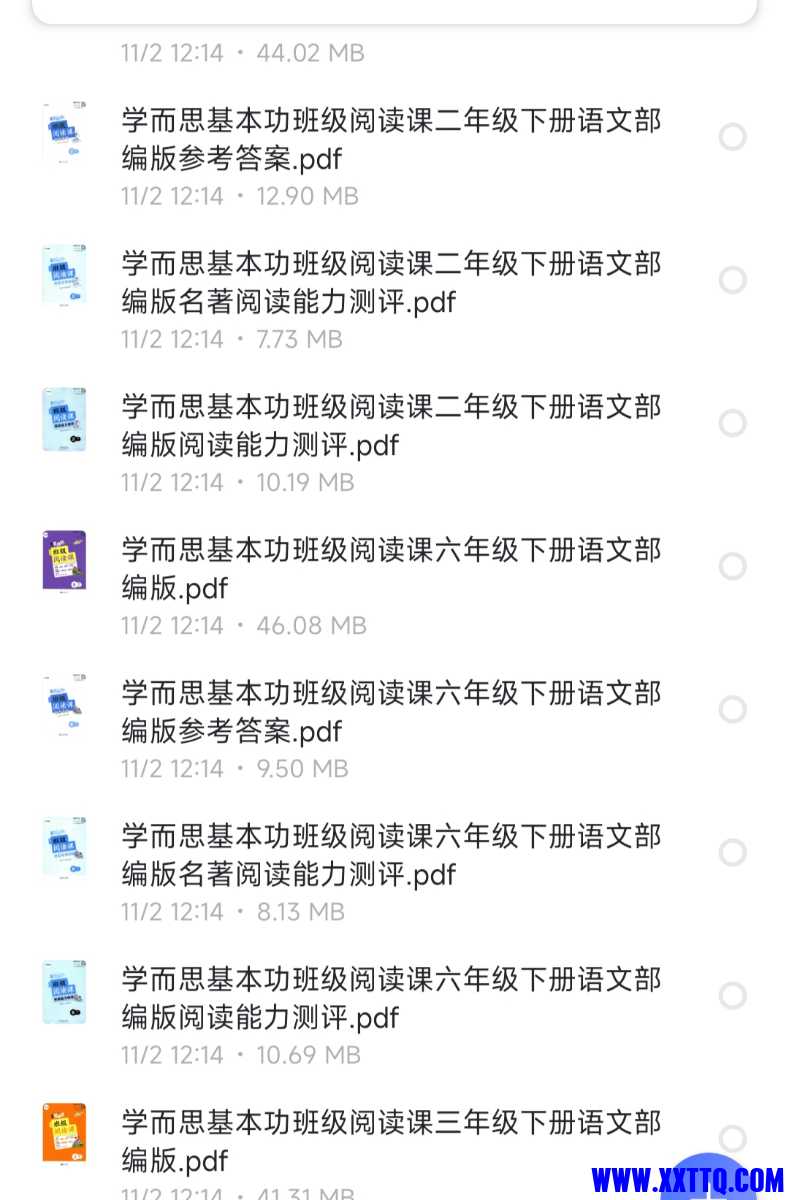This screenshot has height=1200, width=789.
Task: Mark the 10.19 MB 二年级 file's circle
Action: pyautogui.click(x=733, y=423)
